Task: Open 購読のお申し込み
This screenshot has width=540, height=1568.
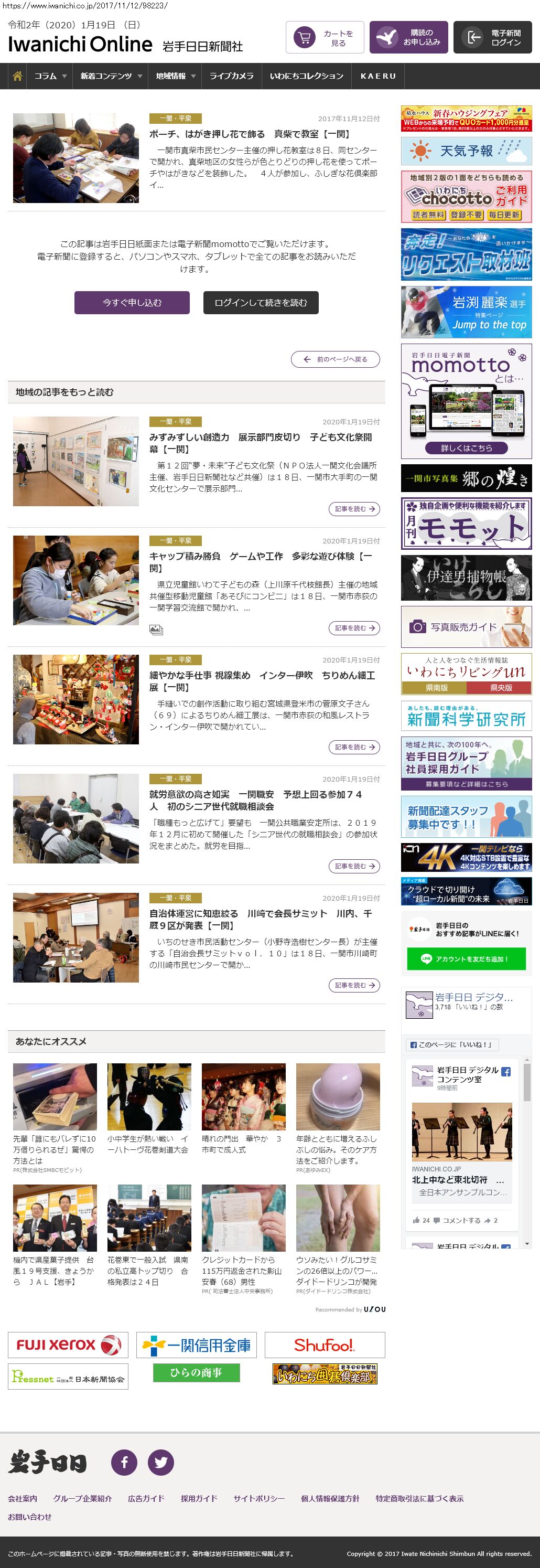Action: click(408, 38)
